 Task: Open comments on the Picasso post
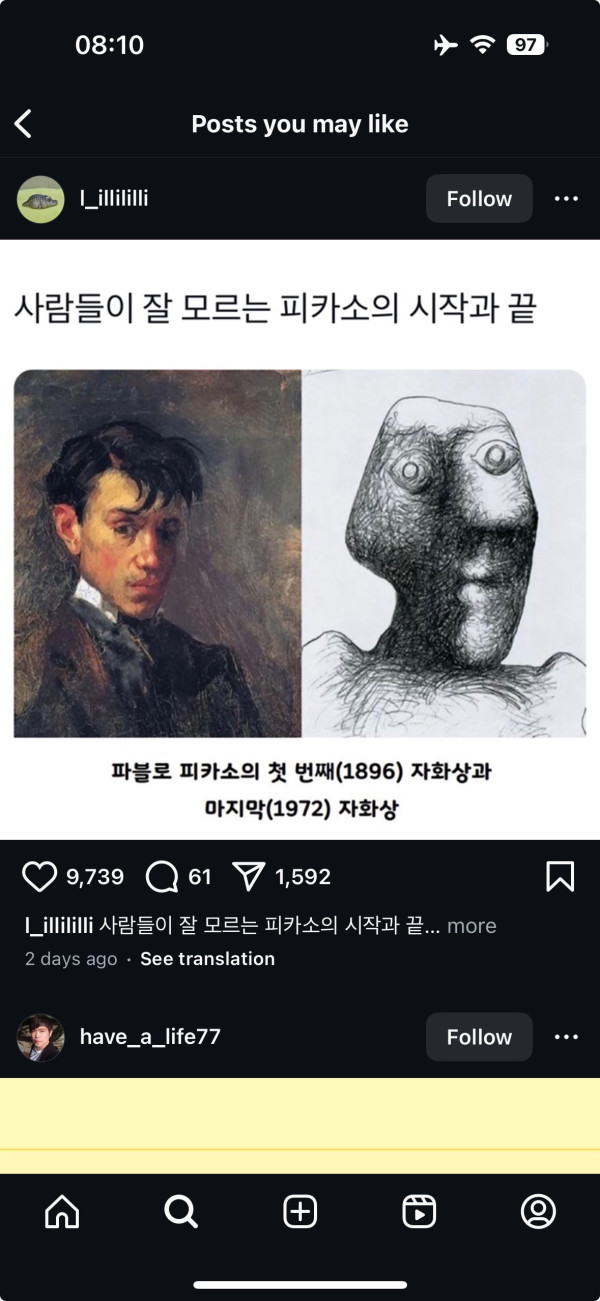[161, 877]
